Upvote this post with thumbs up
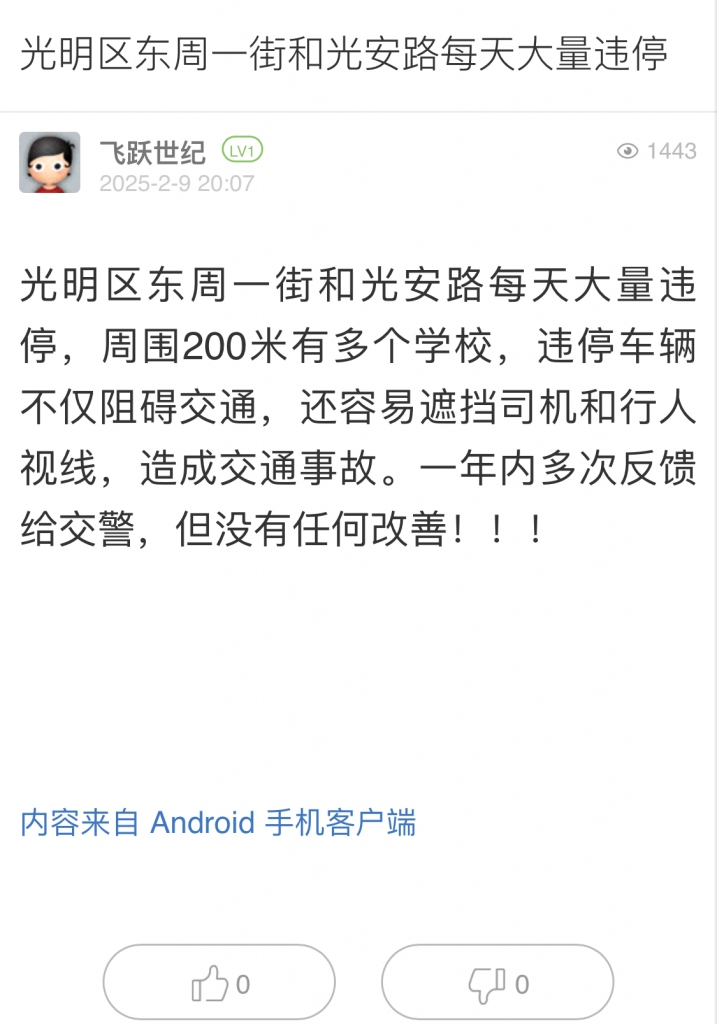717x1024 pixels. click(219, 984)
